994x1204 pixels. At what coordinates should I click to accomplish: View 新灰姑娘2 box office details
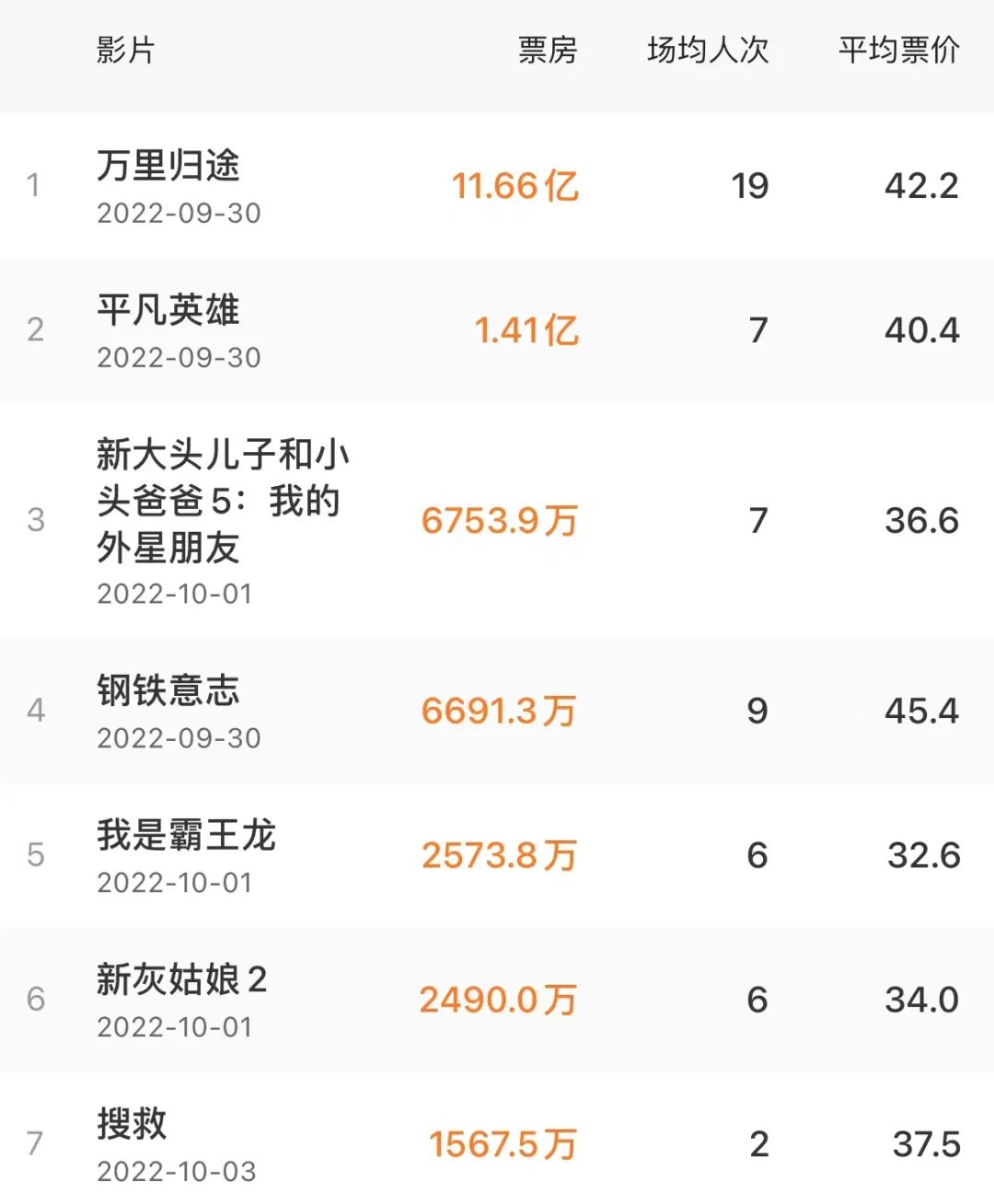[x=181, y=980]
